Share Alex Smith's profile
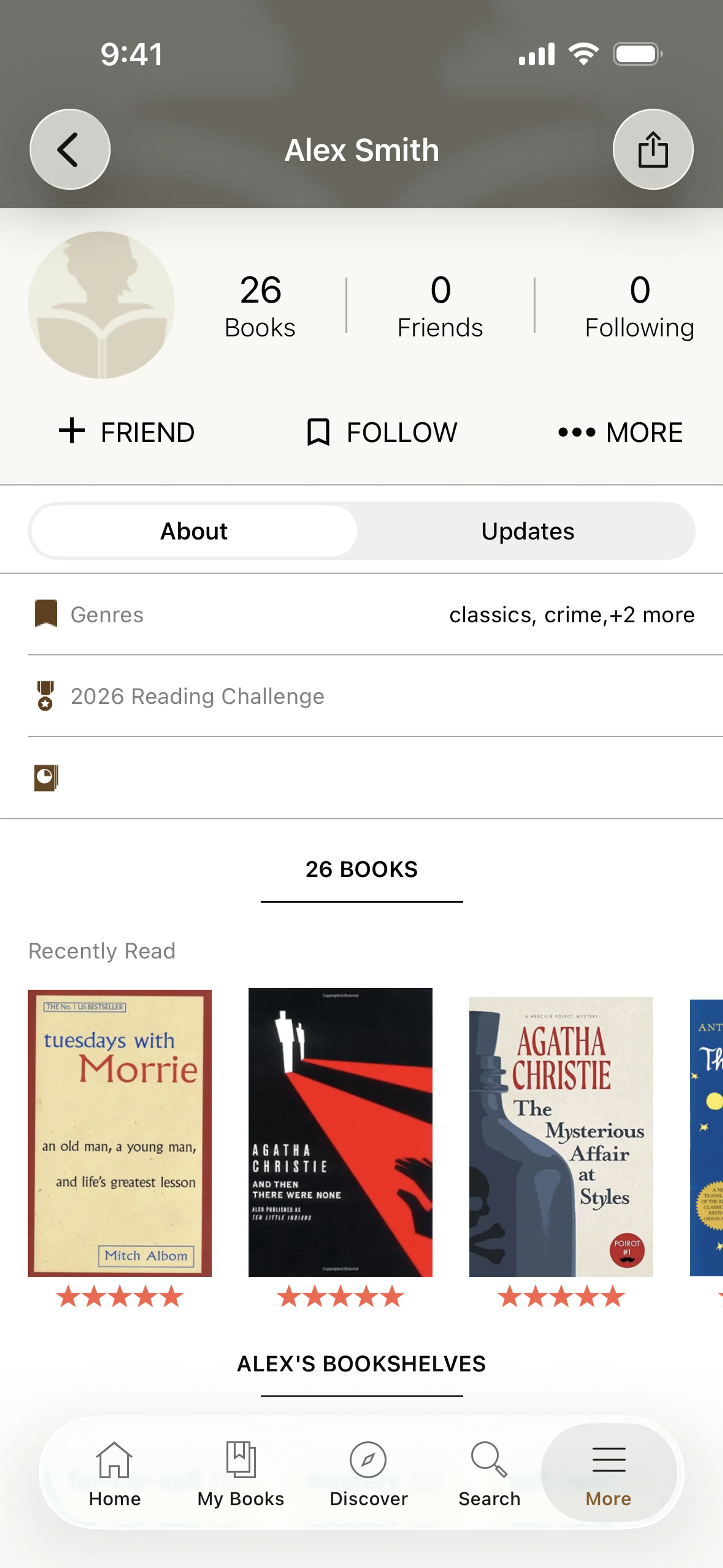This screenshot has width=723, height=1568. [x=653, y=150]
